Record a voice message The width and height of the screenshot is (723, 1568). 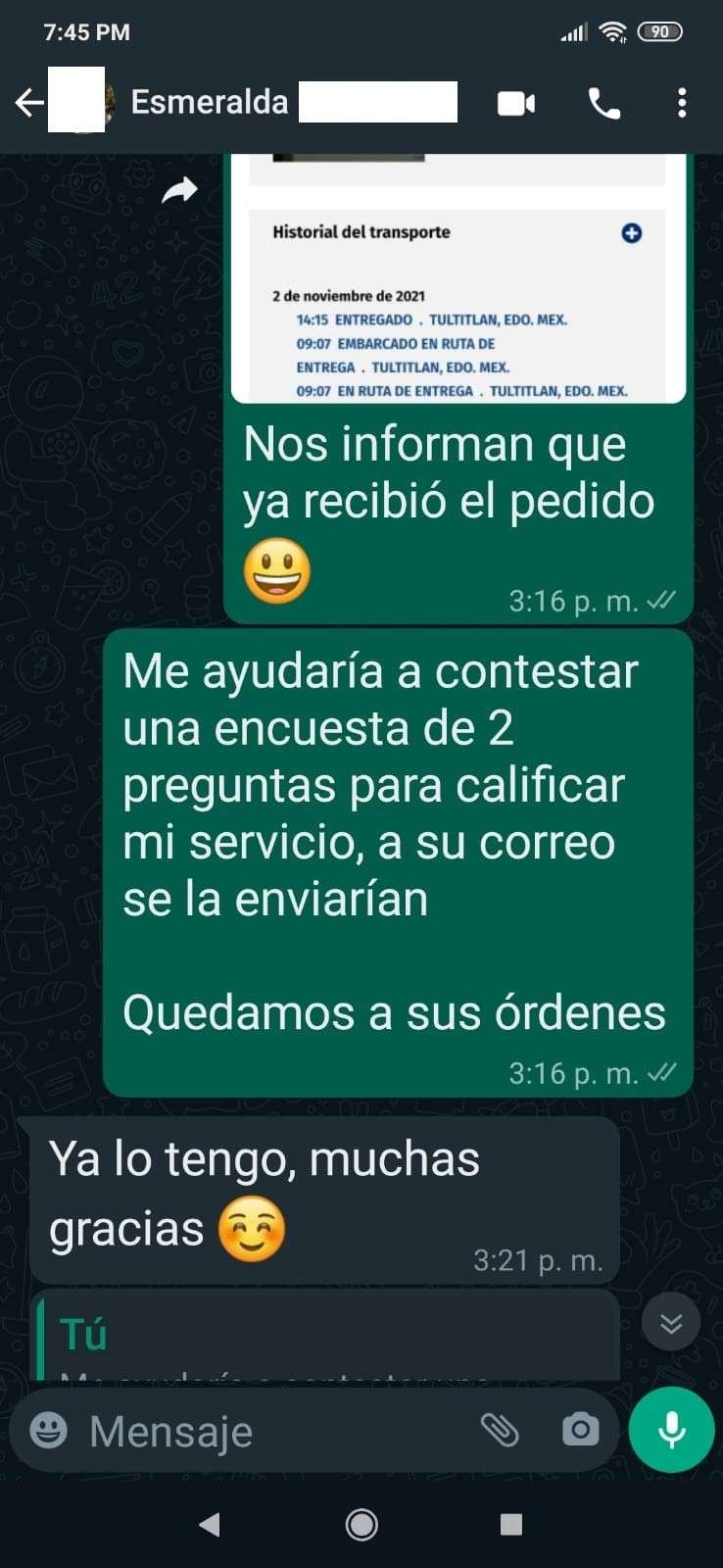(672, 1430)
